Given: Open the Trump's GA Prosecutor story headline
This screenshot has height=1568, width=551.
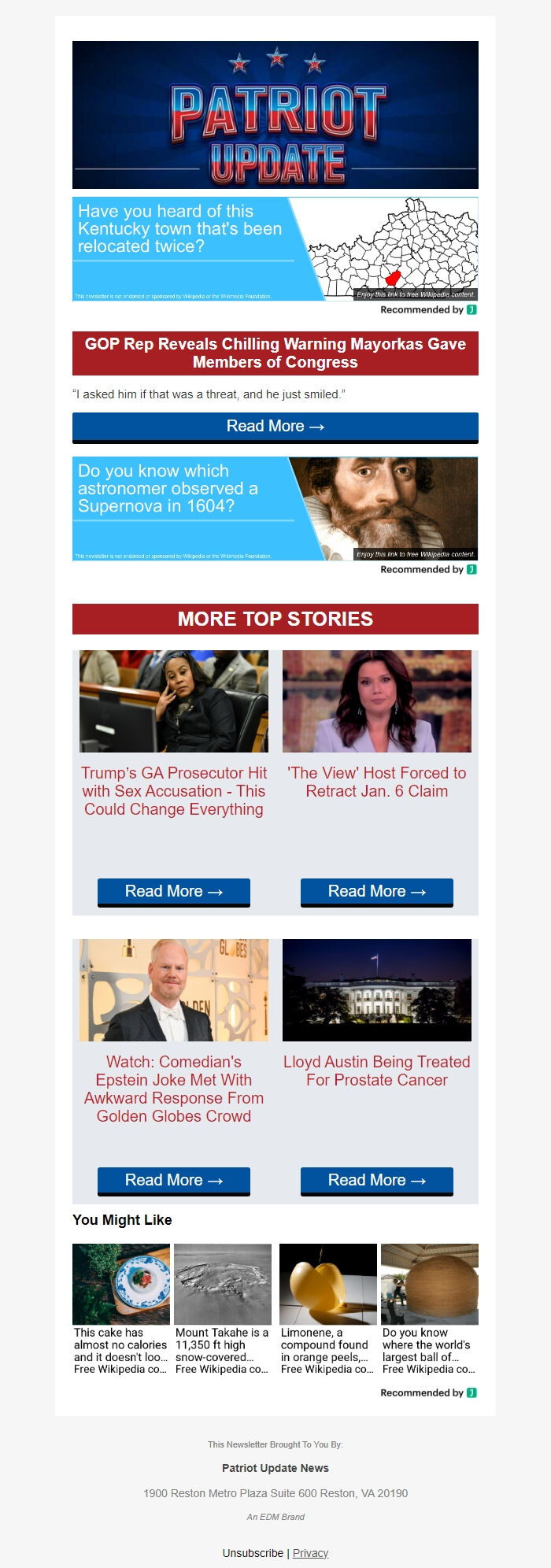Looking at the screenshot, I should click(173, 791).
